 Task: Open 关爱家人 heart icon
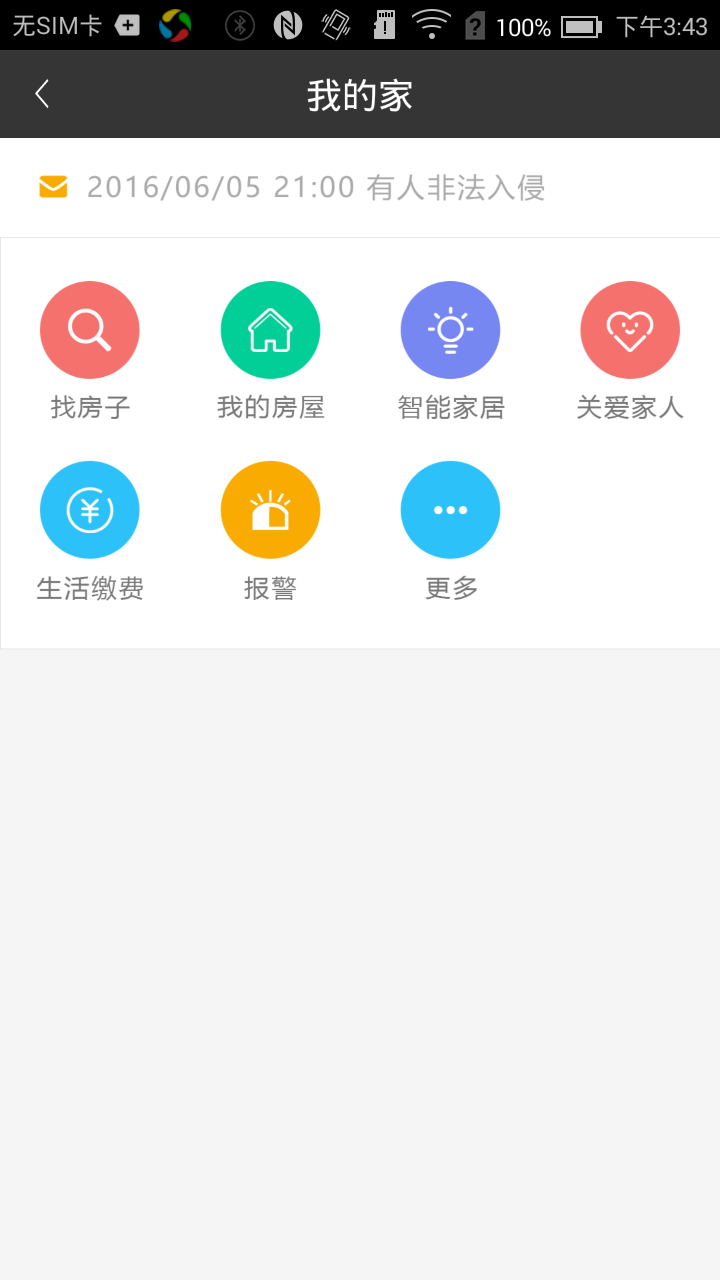(630, 329)
